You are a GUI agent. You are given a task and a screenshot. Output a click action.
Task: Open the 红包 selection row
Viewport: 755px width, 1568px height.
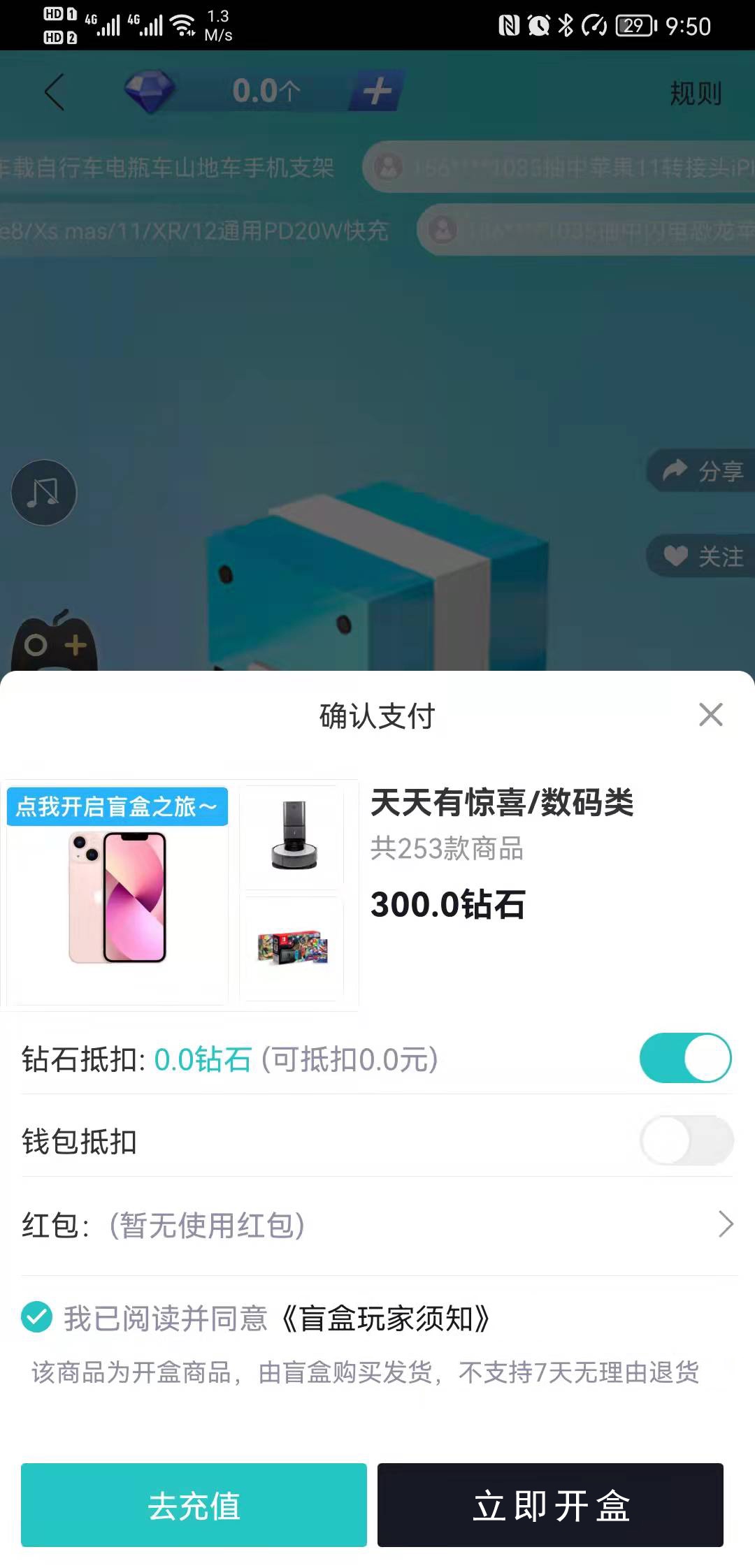377,1225
